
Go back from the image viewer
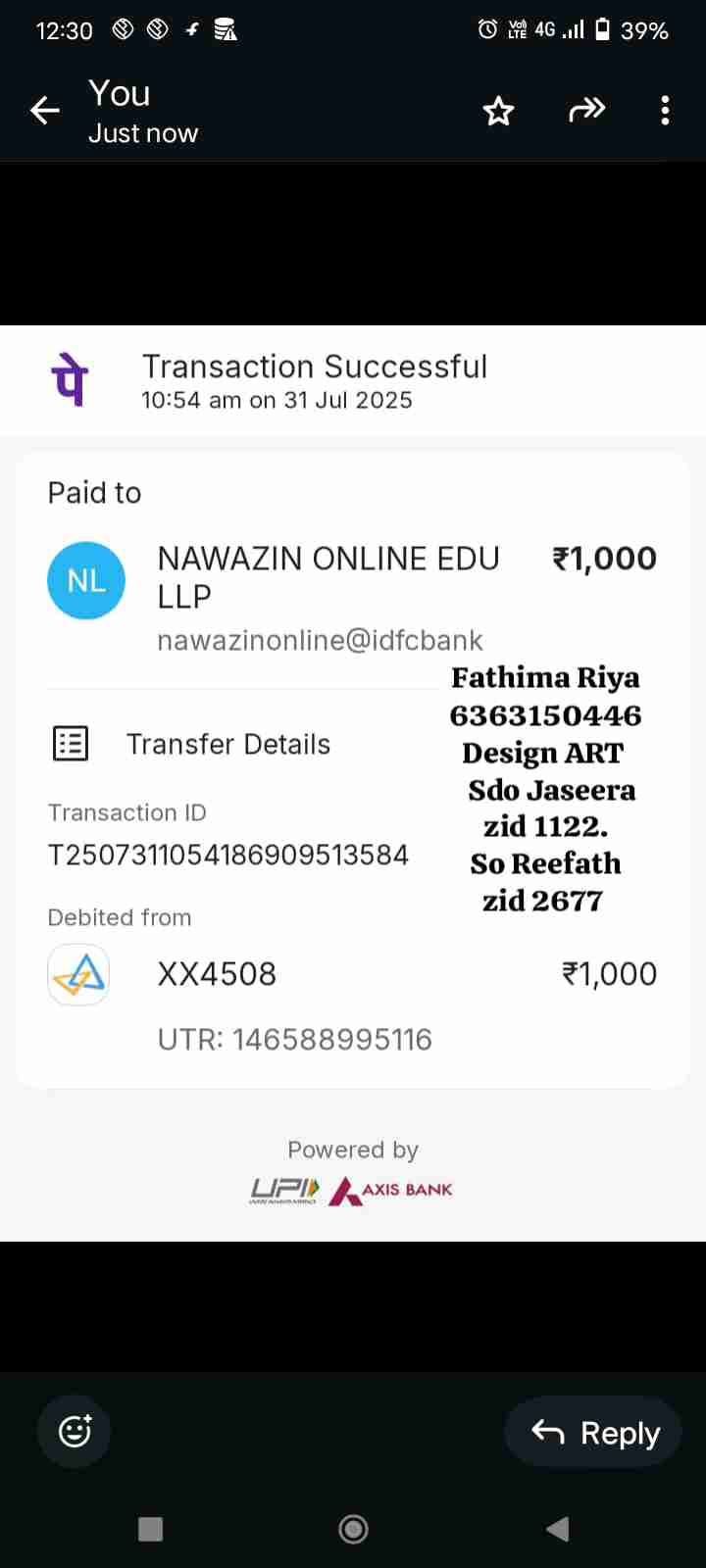pos(45,111)
